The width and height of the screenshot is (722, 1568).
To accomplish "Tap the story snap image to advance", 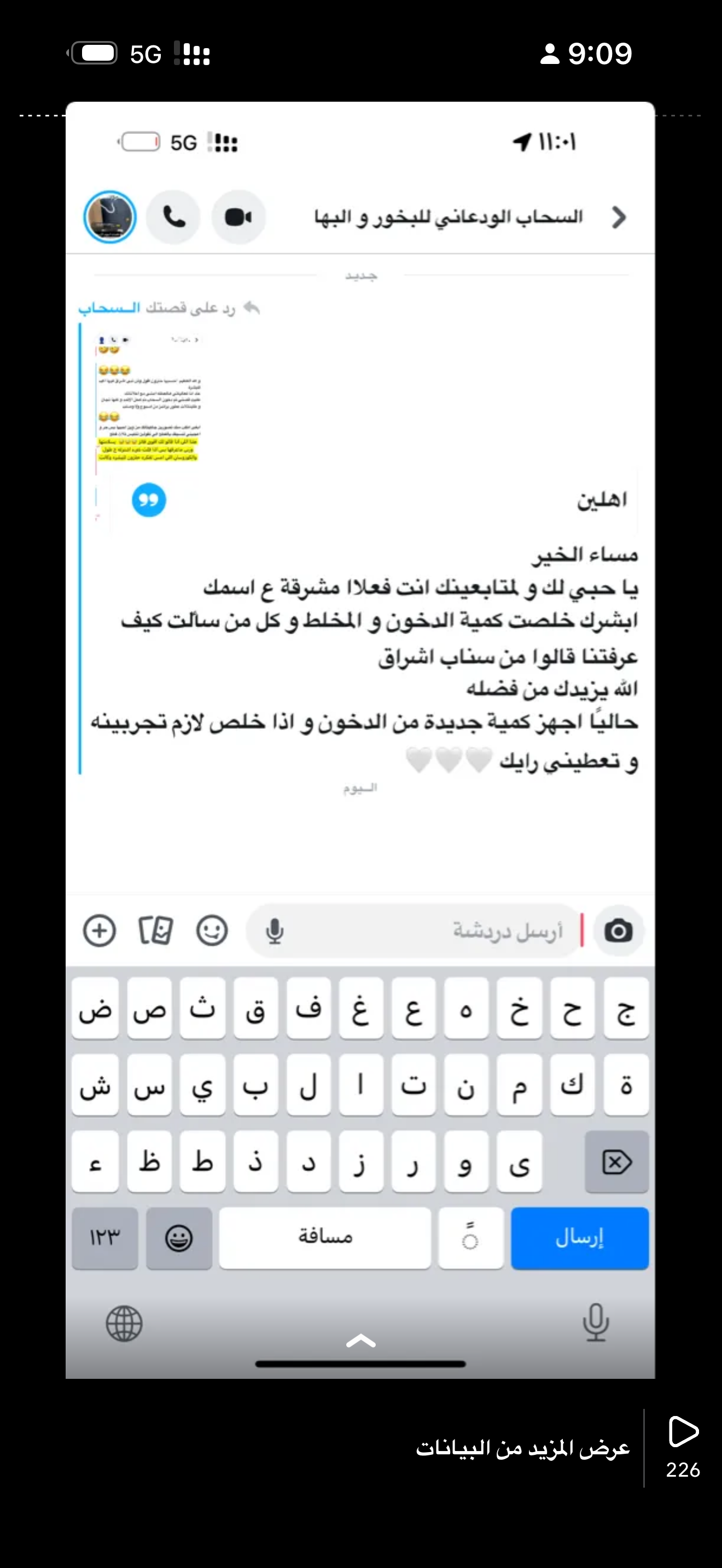I will tap(360, 740).
